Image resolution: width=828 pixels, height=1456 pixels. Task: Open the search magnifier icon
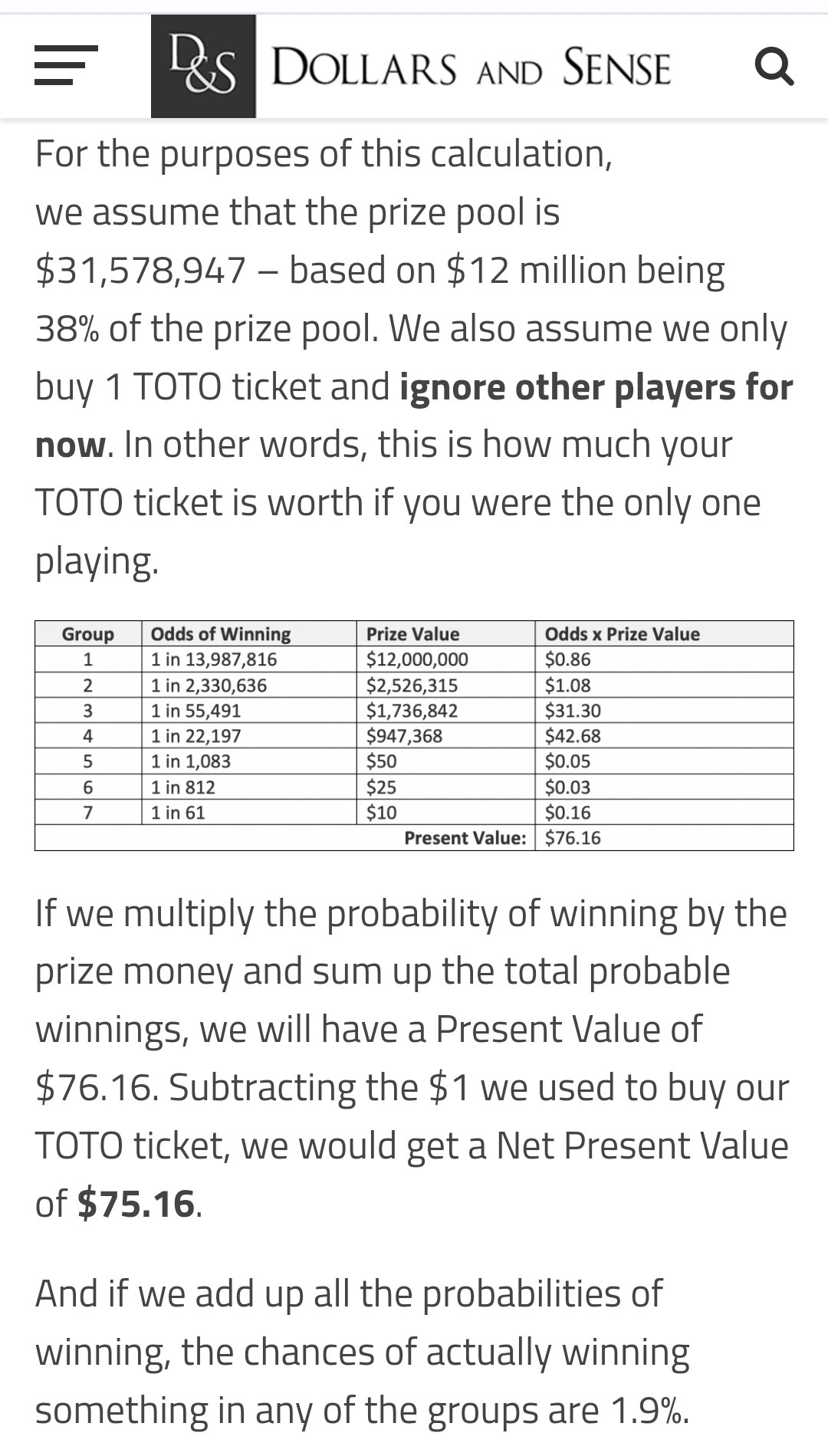774,67
